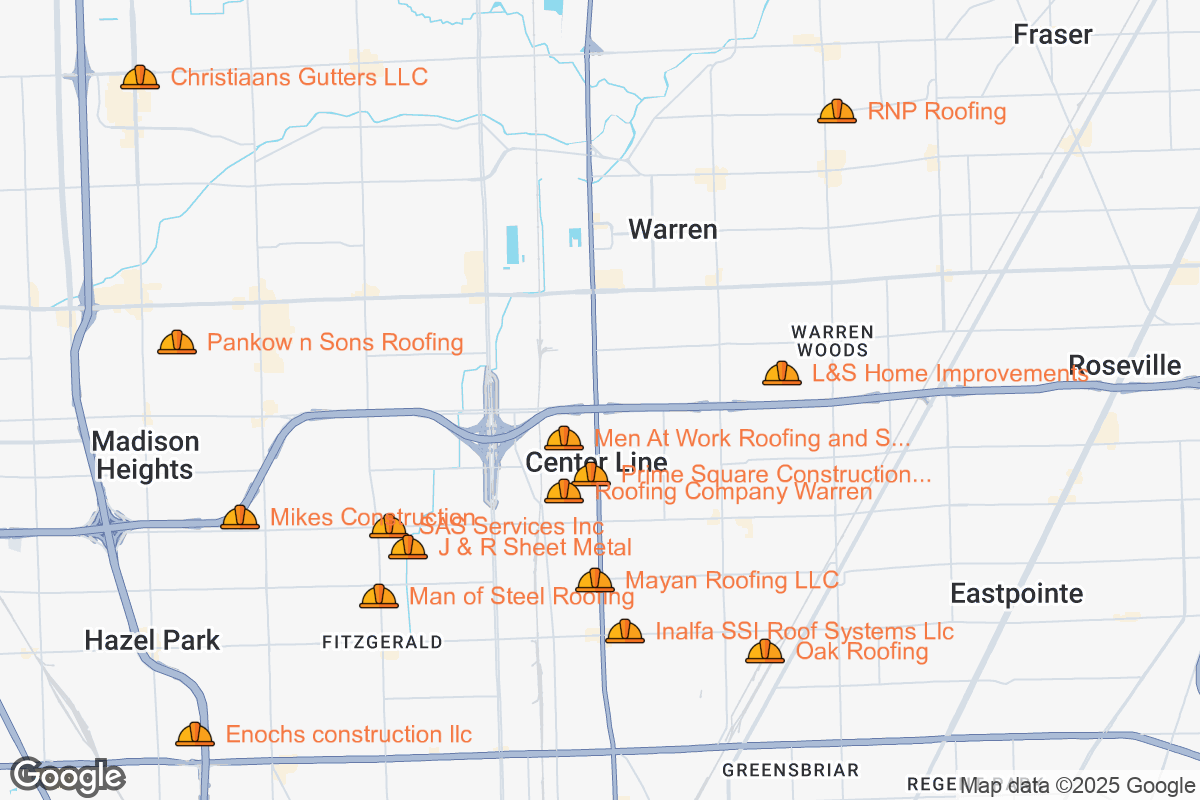Tap the J & R Sheet Metal marker
The width and height of the screenshot is (1200, 800).
pyautogui.click(x=408, y=547)
